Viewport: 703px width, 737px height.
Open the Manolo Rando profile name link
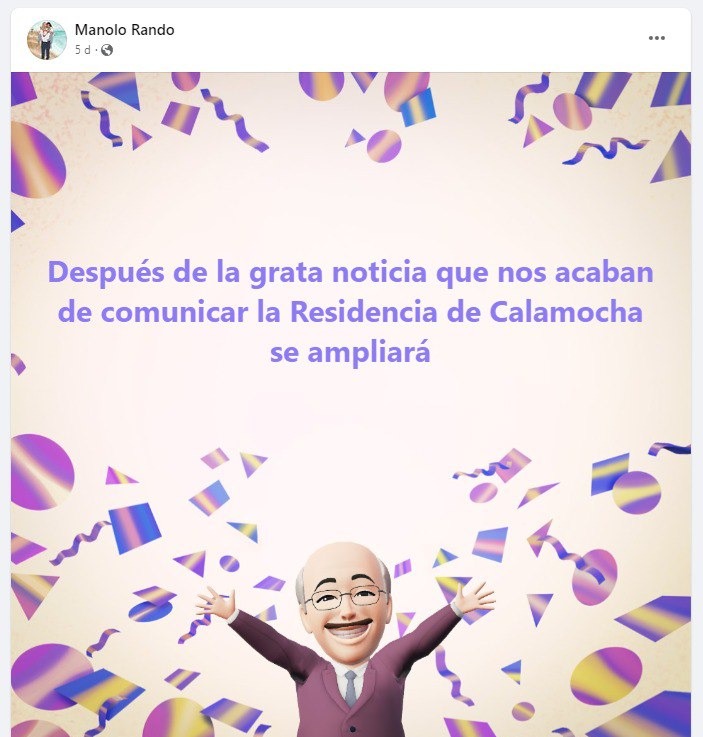coord(124,30)
